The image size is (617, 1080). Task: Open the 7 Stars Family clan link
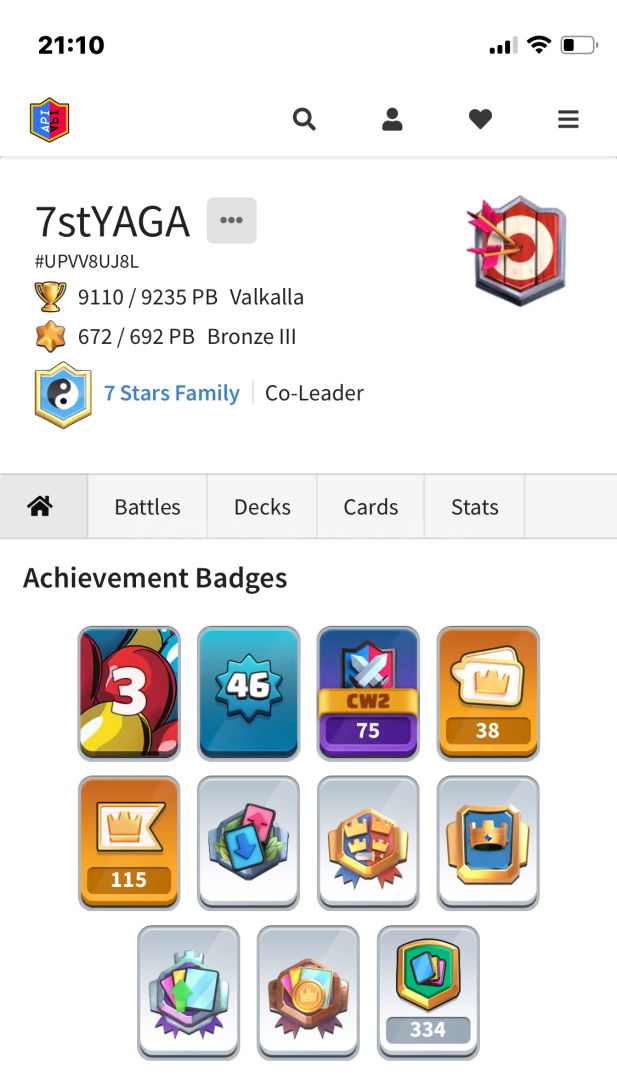click(x=171, y=393)
